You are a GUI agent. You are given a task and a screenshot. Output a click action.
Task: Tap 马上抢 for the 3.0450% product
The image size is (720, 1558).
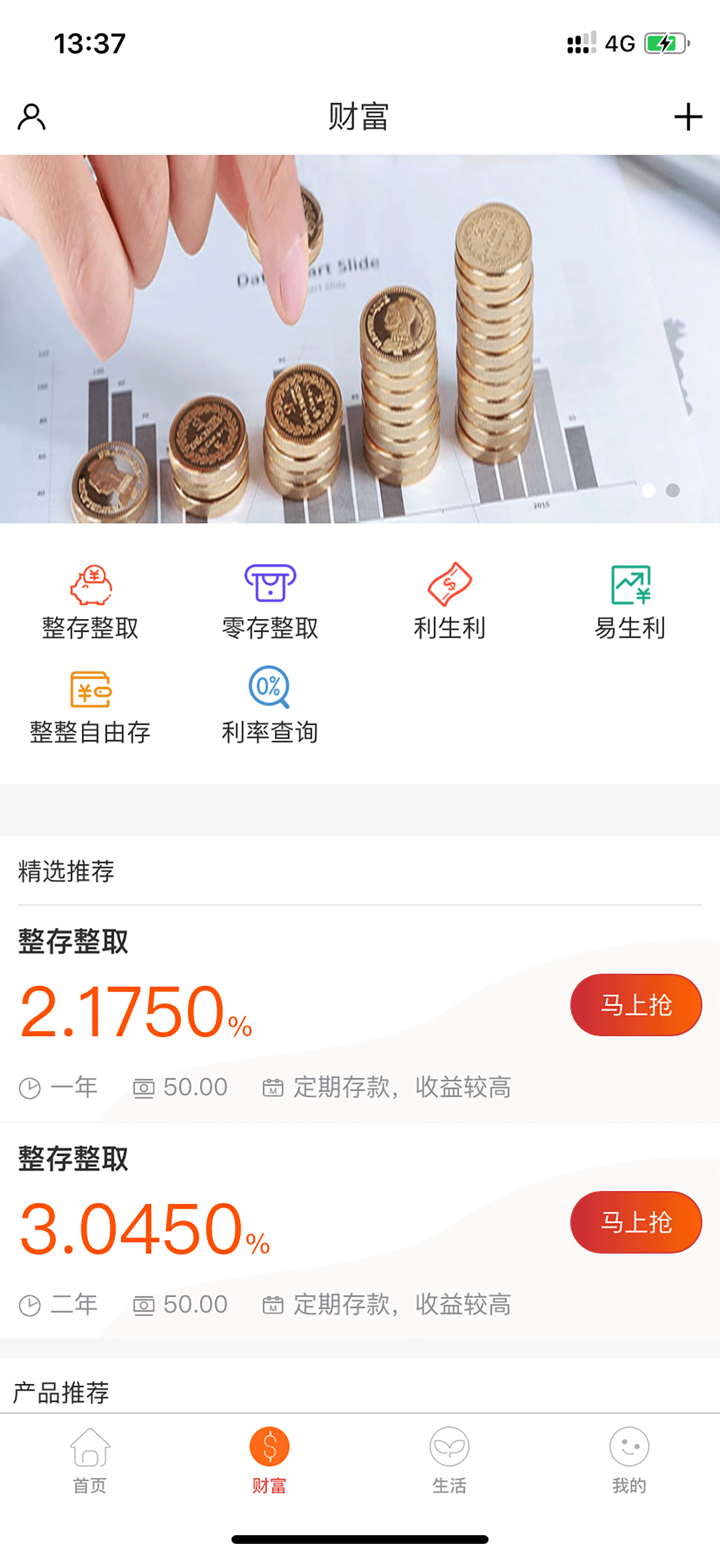(x=635, y=1221)
